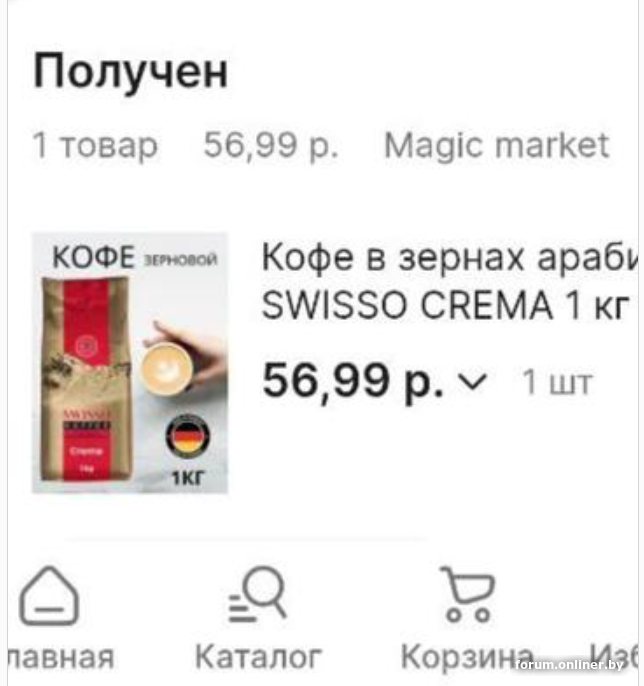Switch to the Каталог tab
The width and height of the screenshot is (644, 686).
258,618
